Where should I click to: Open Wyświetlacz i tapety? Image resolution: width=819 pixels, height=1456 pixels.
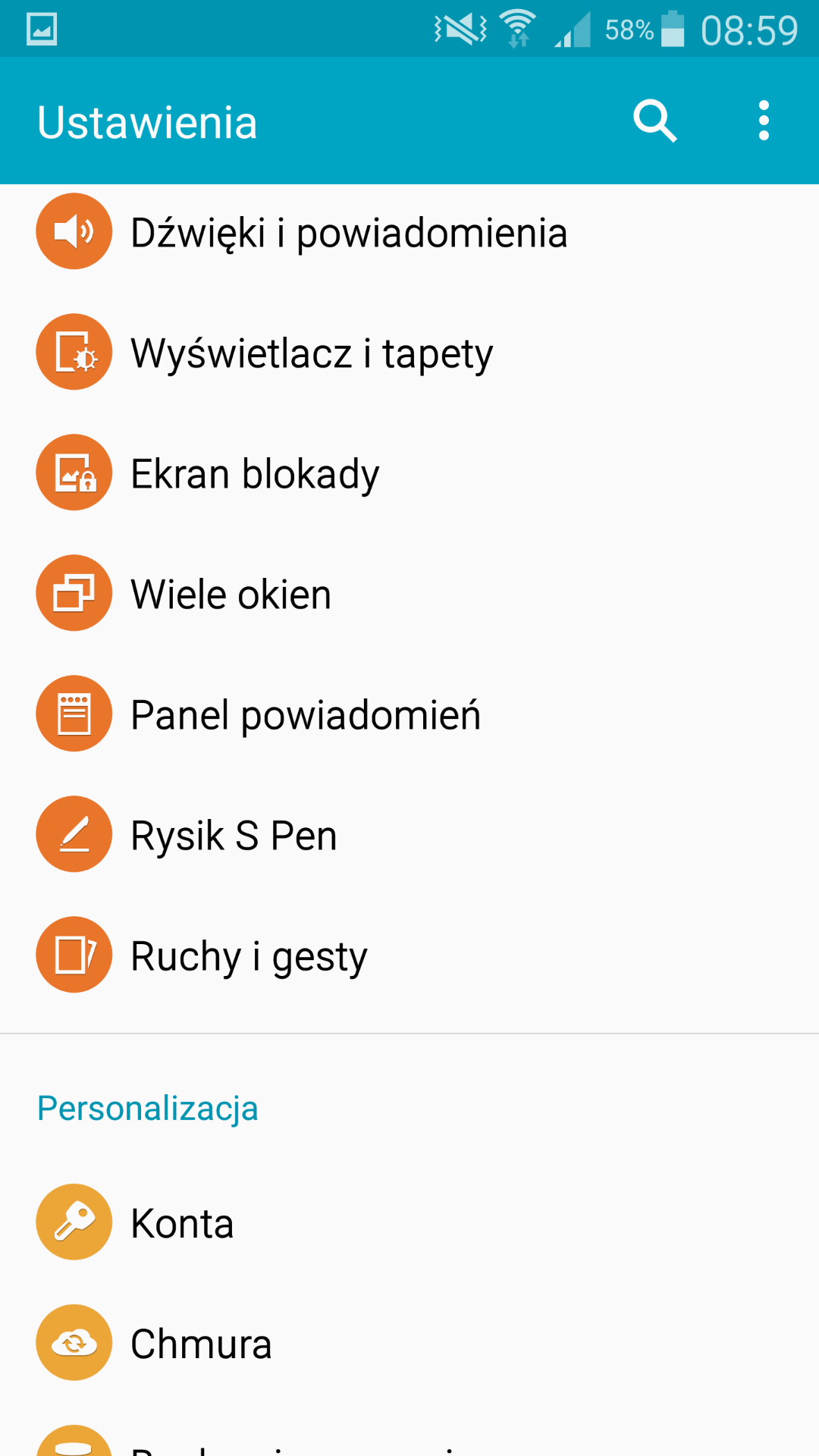tap(312, 353)
